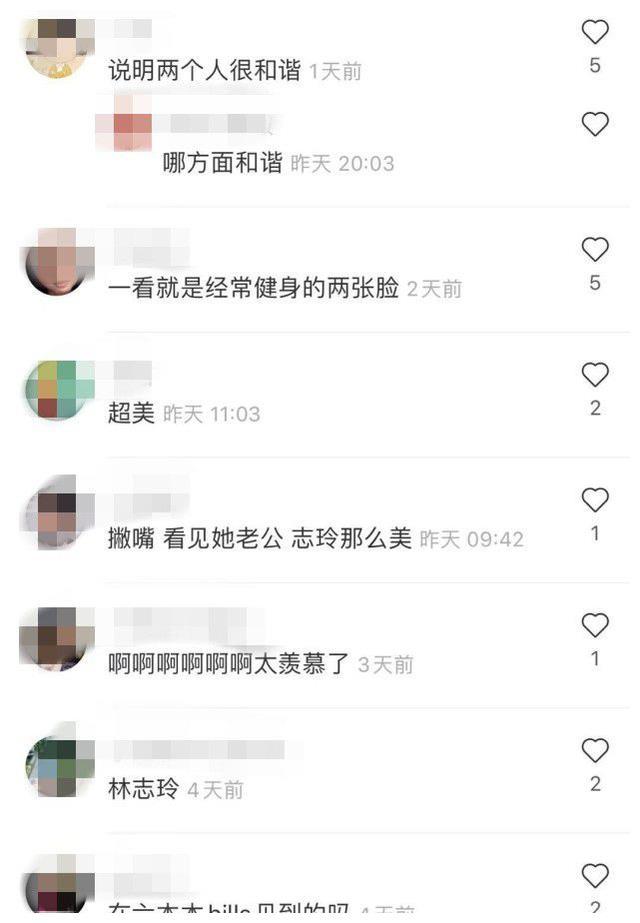Like the reply 哪方面和谐
Viewport: 640px width, 923px height.
(x=595, y=124)
